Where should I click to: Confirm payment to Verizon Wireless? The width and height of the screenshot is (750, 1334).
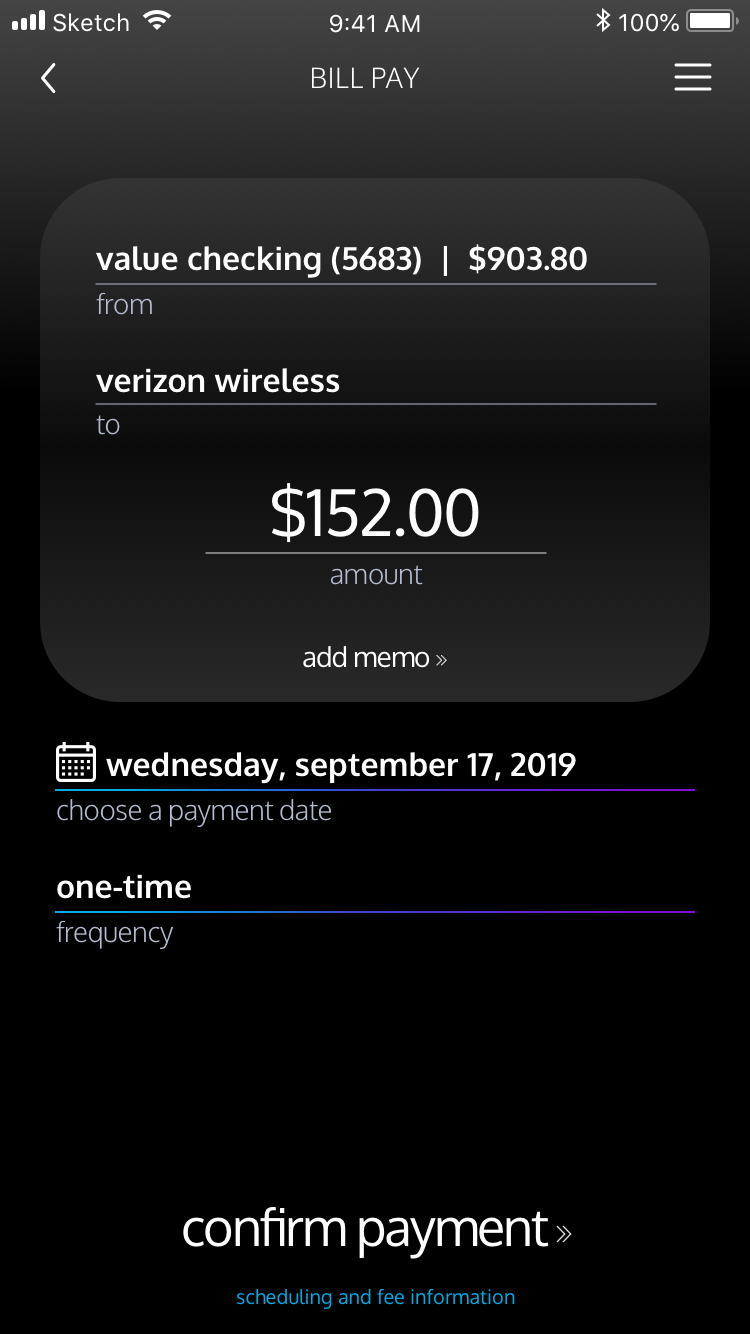pyautogui.click(x=376, y=1230)
